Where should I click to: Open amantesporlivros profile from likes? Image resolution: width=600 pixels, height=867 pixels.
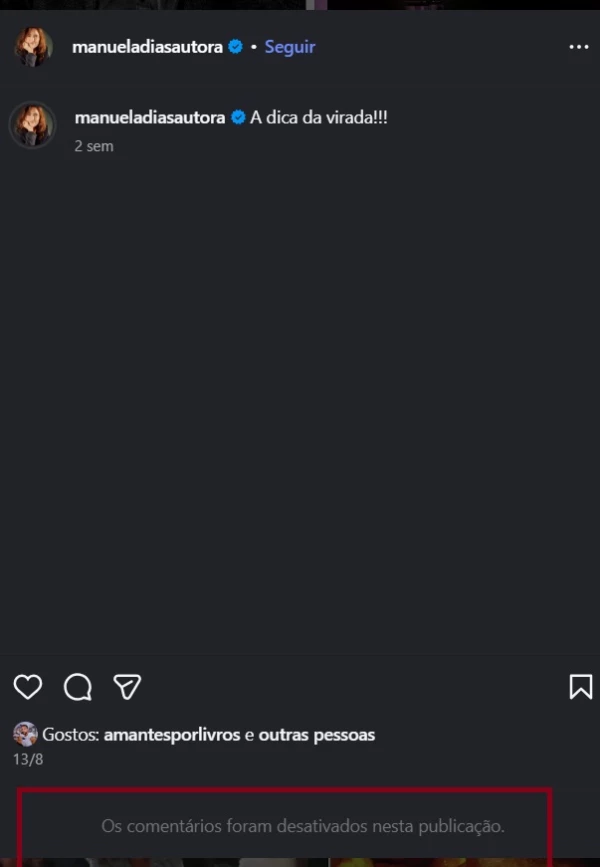171,735
